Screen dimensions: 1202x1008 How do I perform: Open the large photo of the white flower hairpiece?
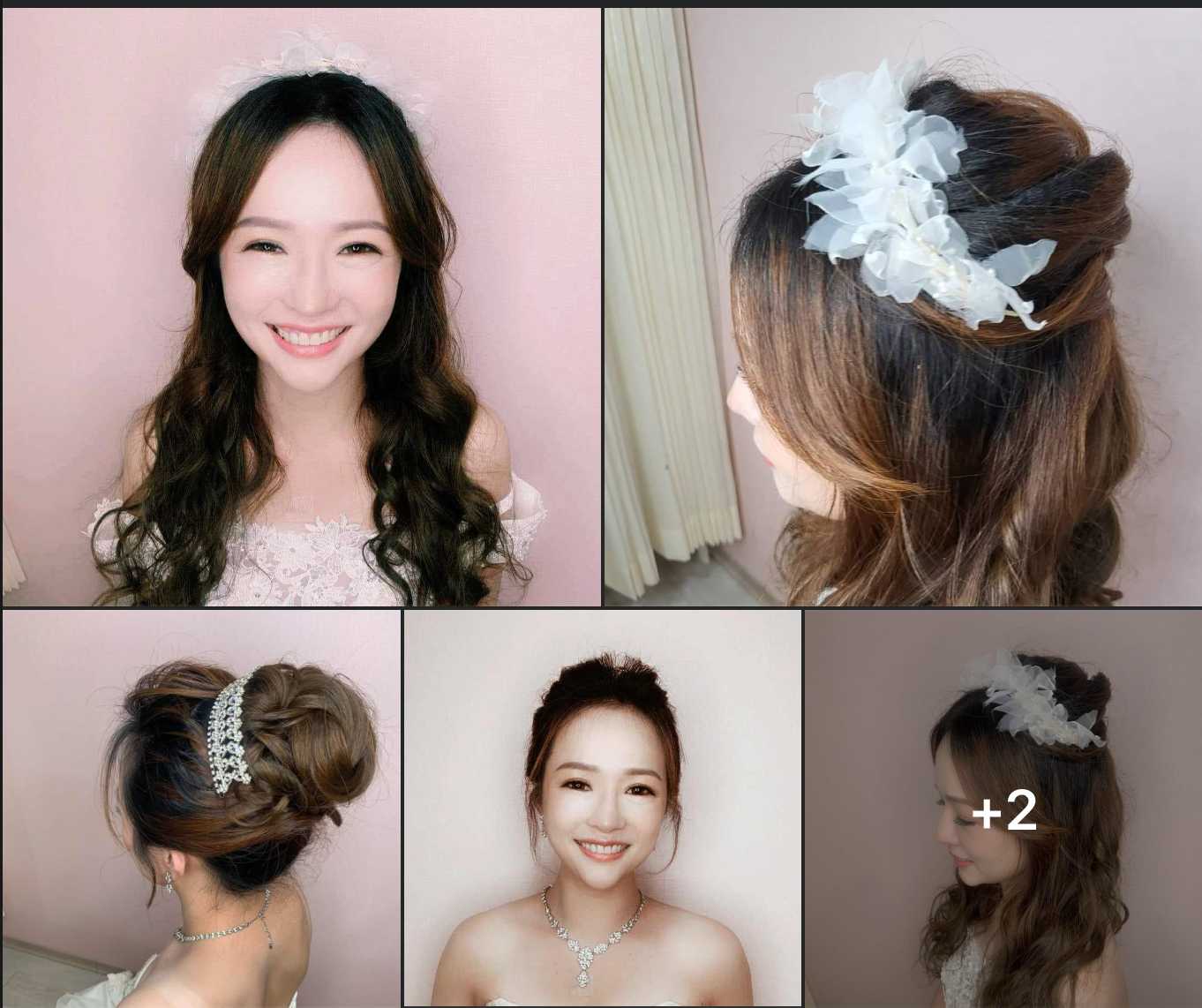tap(903, 307)
